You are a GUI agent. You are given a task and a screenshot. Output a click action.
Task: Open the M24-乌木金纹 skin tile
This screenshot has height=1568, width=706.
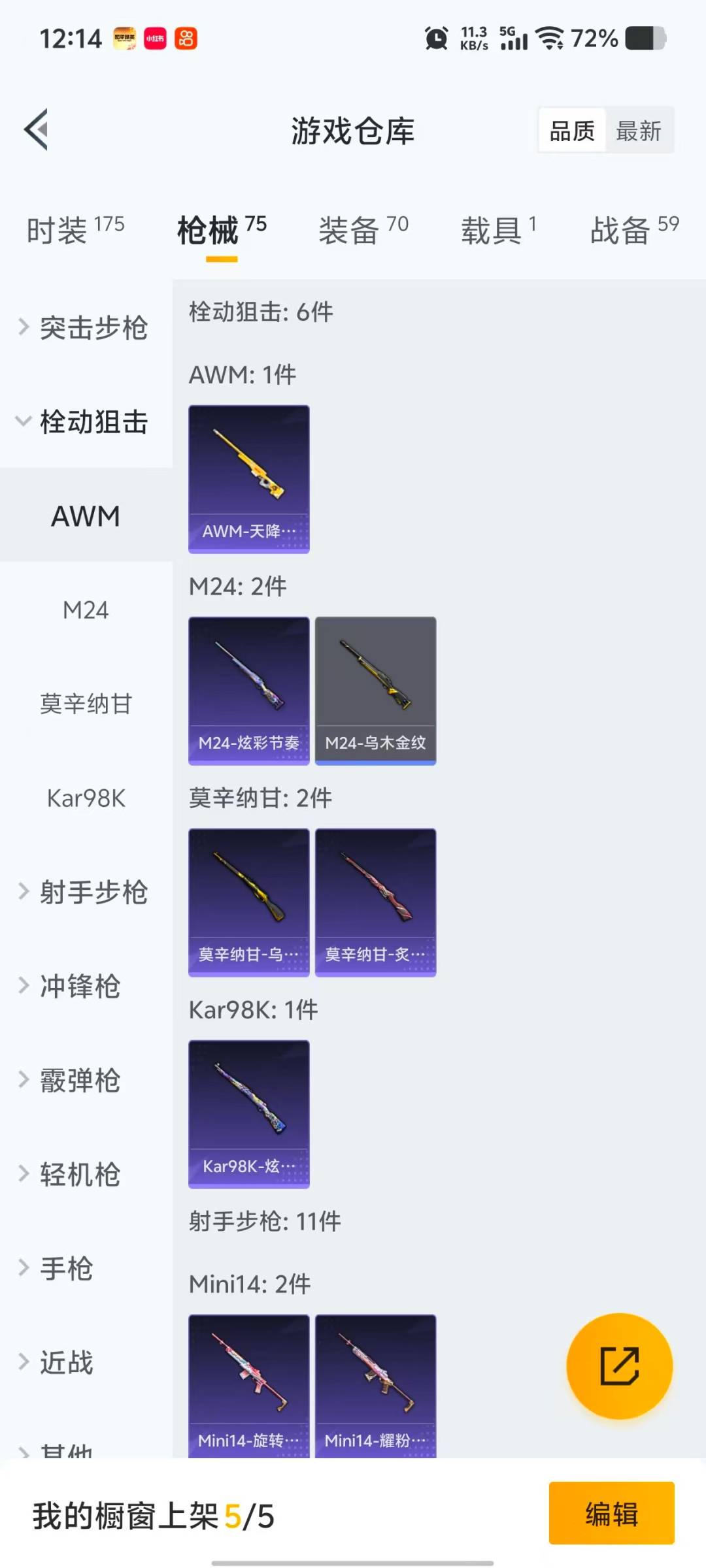pos(375,691)
